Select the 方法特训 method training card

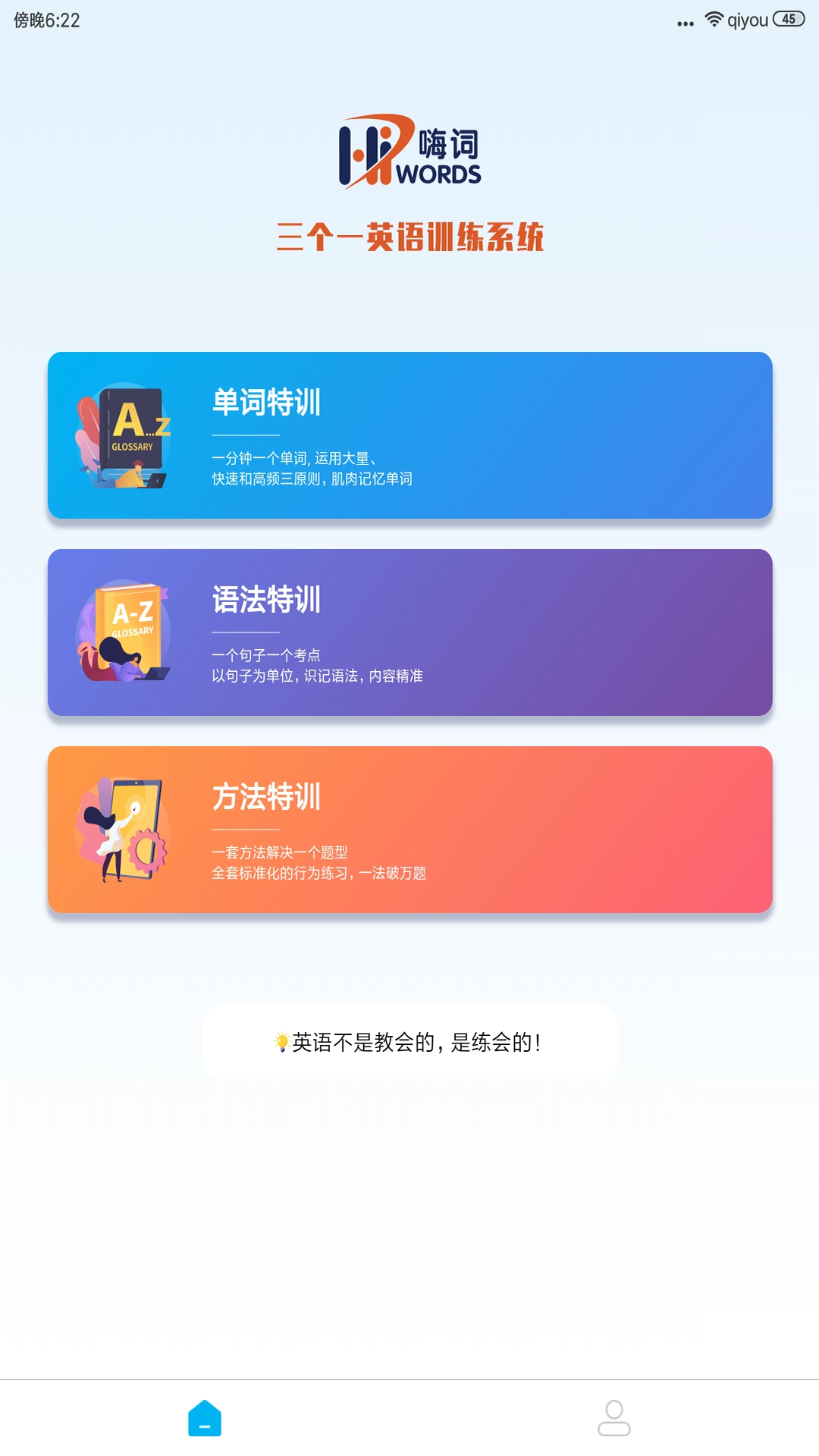tap(409, 830)
